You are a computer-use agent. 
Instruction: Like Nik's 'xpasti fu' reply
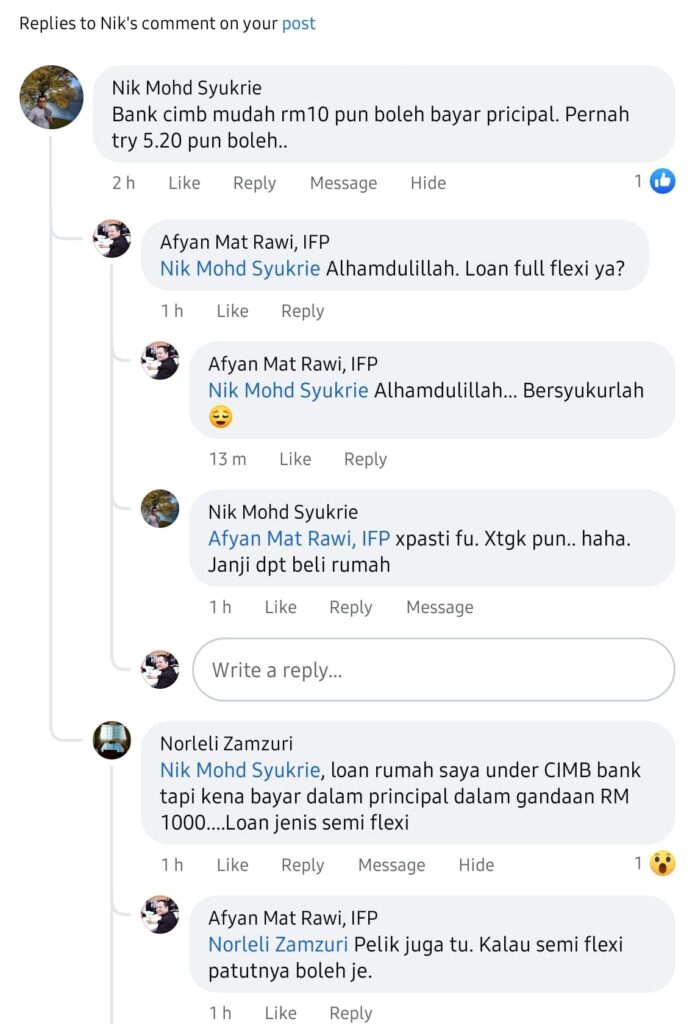pos(280,607)
